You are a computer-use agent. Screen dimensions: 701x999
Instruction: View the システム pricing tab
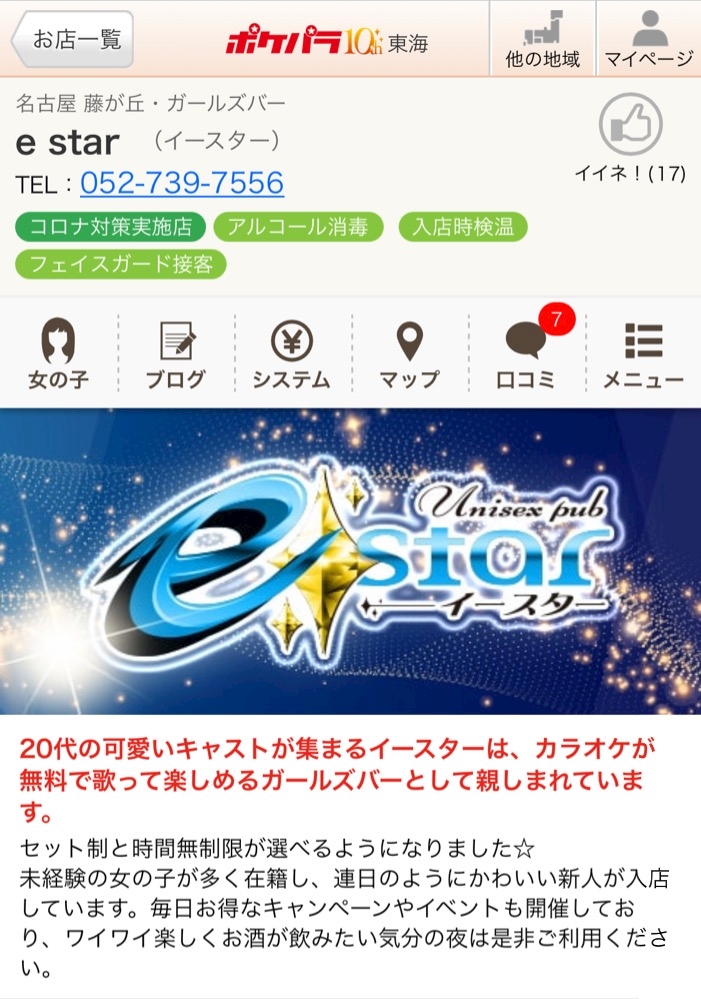[293, 352]
